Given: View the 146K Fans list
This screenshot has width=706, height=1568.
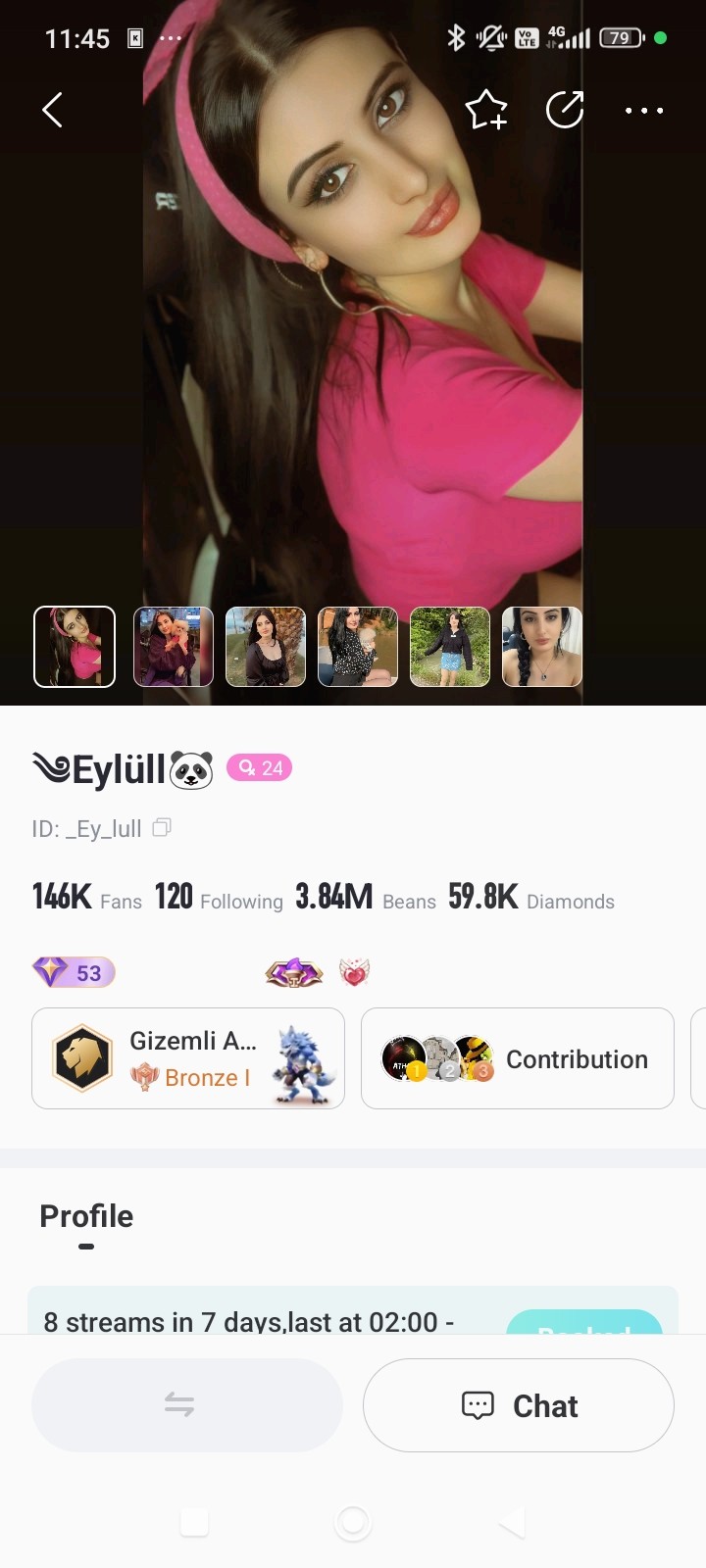Looking at the screenshot, I should [86, 898].
